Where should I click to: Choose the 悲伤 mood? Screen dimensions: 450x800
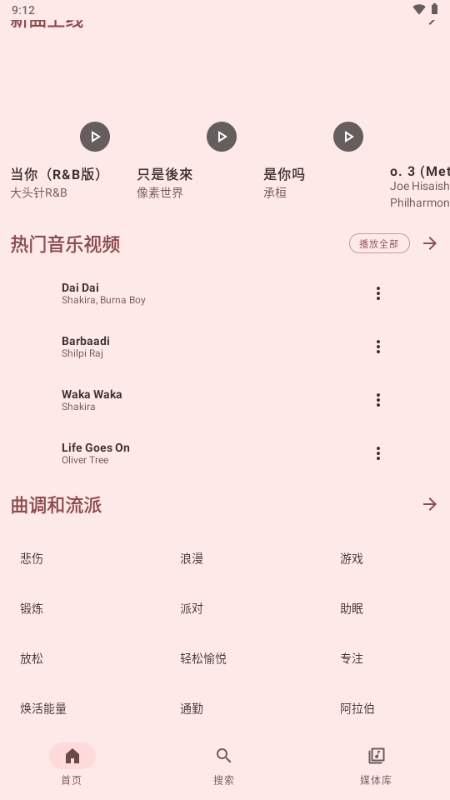(x=32, y=559)
